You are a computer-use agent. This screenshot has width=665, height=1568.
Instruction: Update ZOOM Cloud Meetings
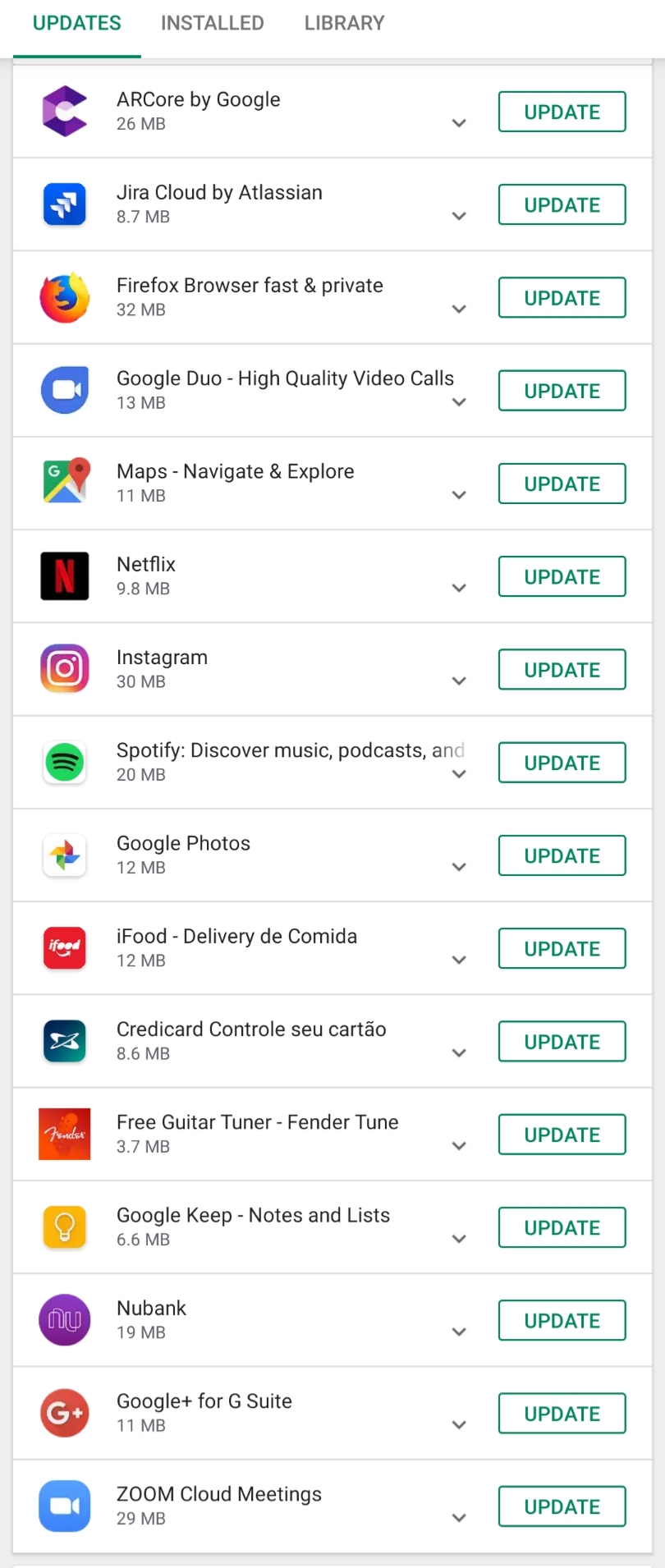(x=562, y=1506)
